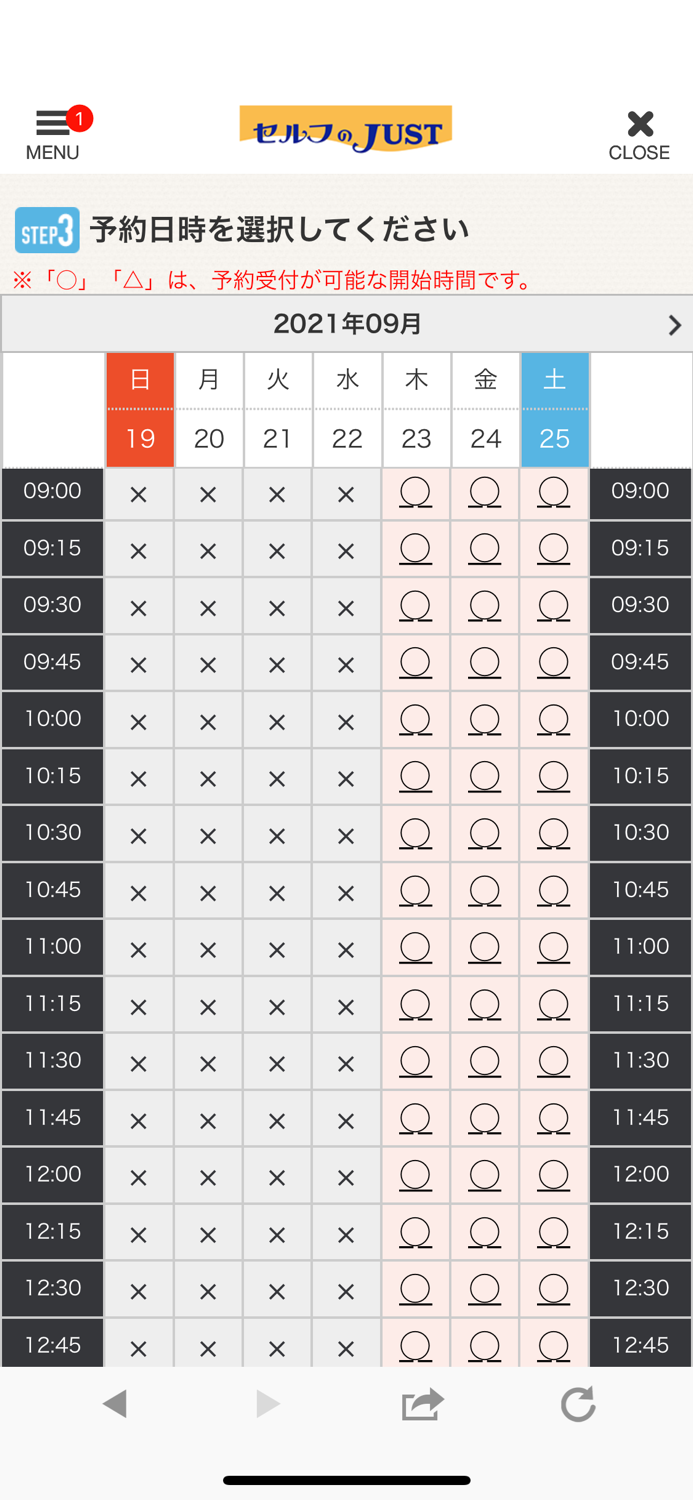Viewport: 693px width, 1500px height.
Task: Pick 09:45 on Saturday 25
Action: click(x=554, y=664)
